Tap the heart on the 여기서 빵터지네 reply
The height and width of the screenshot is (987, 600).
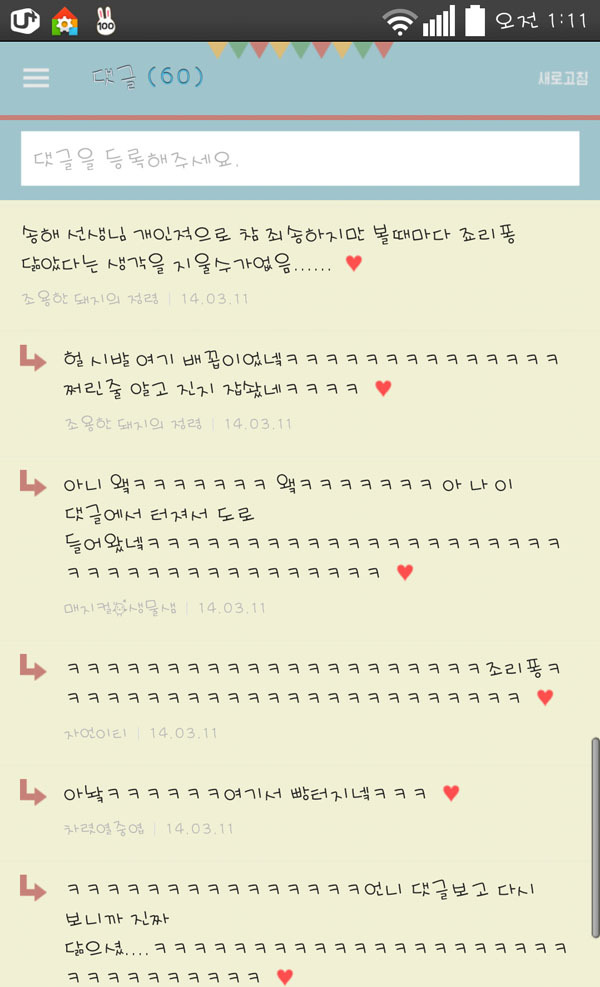coord(451,793)
